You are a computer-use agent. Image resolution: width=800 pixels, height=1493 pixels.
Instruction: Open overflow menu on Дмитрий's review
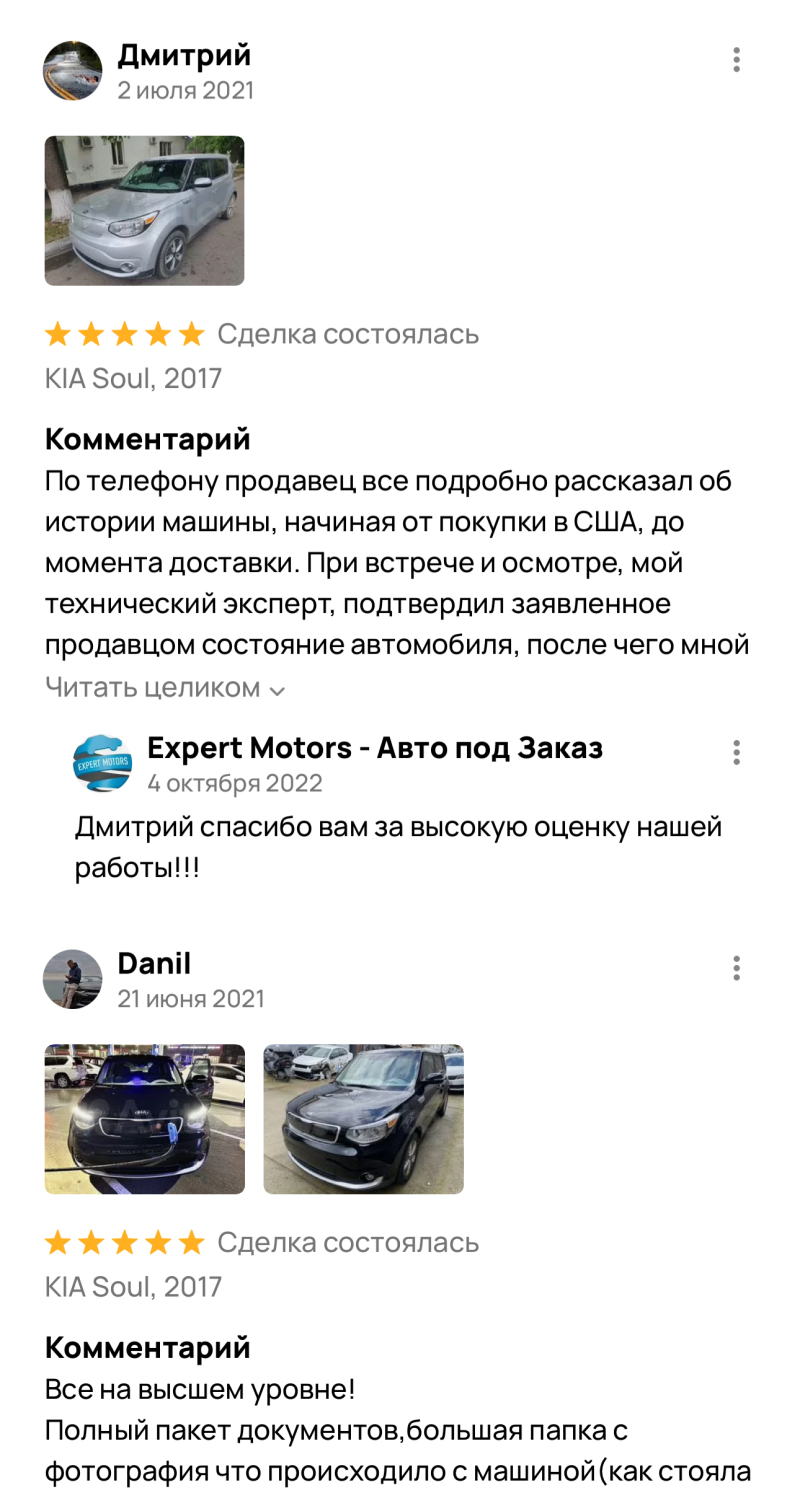coord(736,60)
